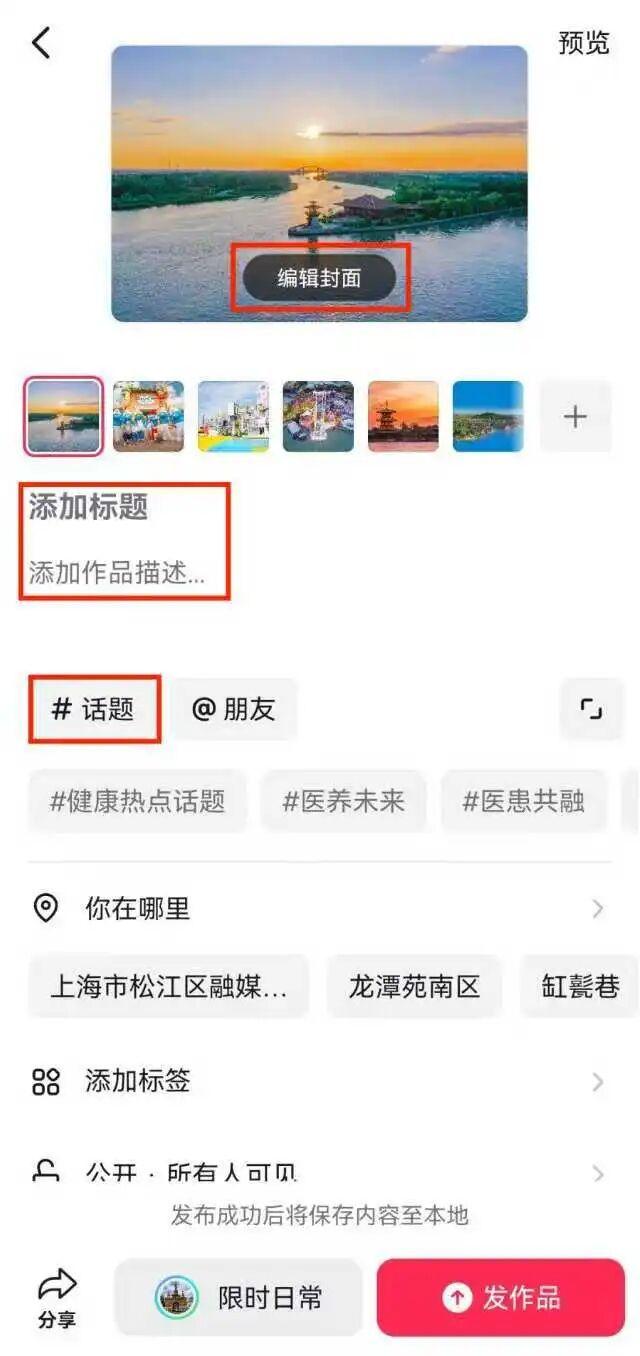
Task: Expand the description editor to fullscreen
Action: tap(591, 709)
